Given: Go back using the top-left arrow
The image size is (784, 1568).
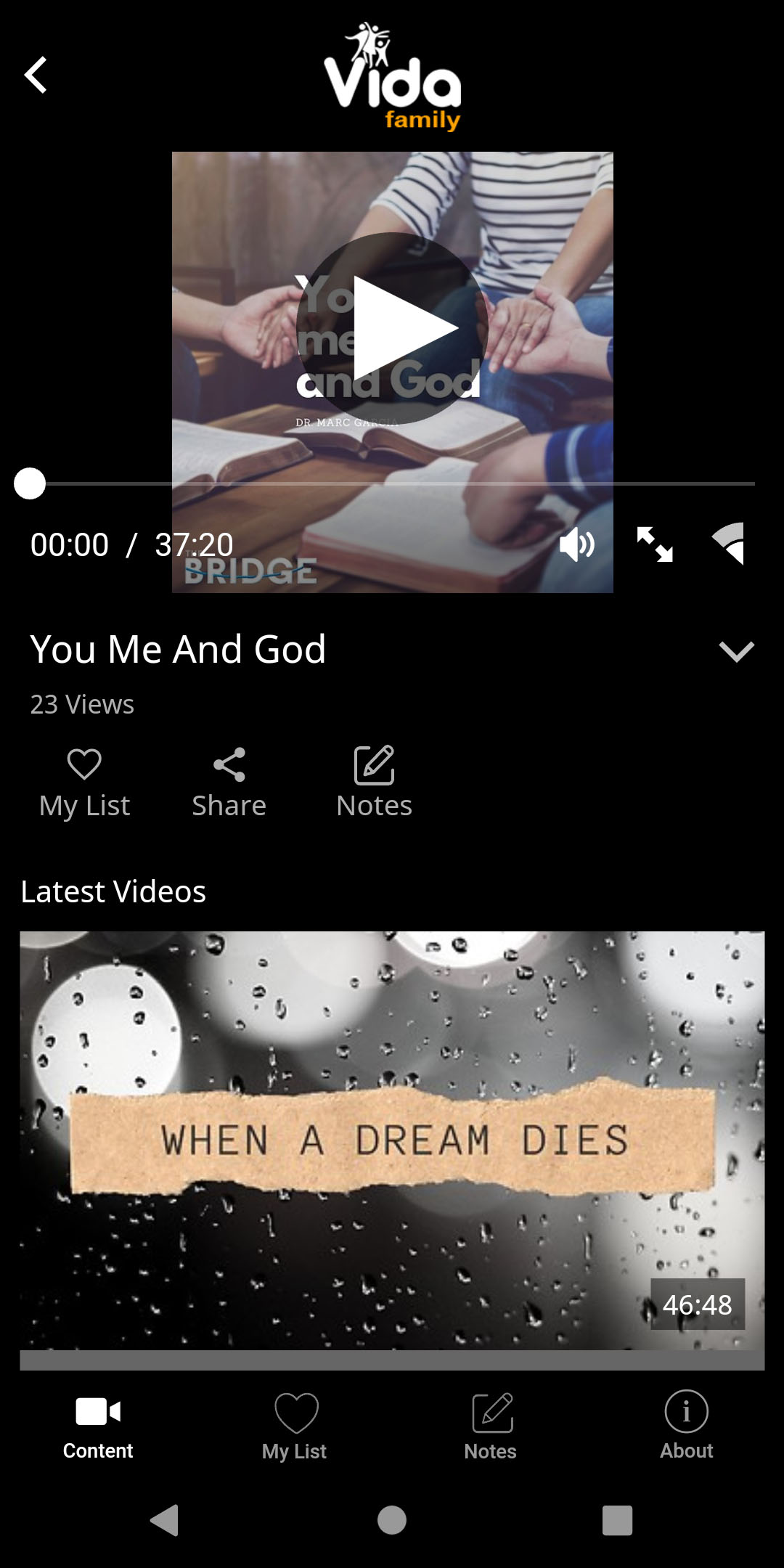Looking at the screenshot, I should 36,75.
